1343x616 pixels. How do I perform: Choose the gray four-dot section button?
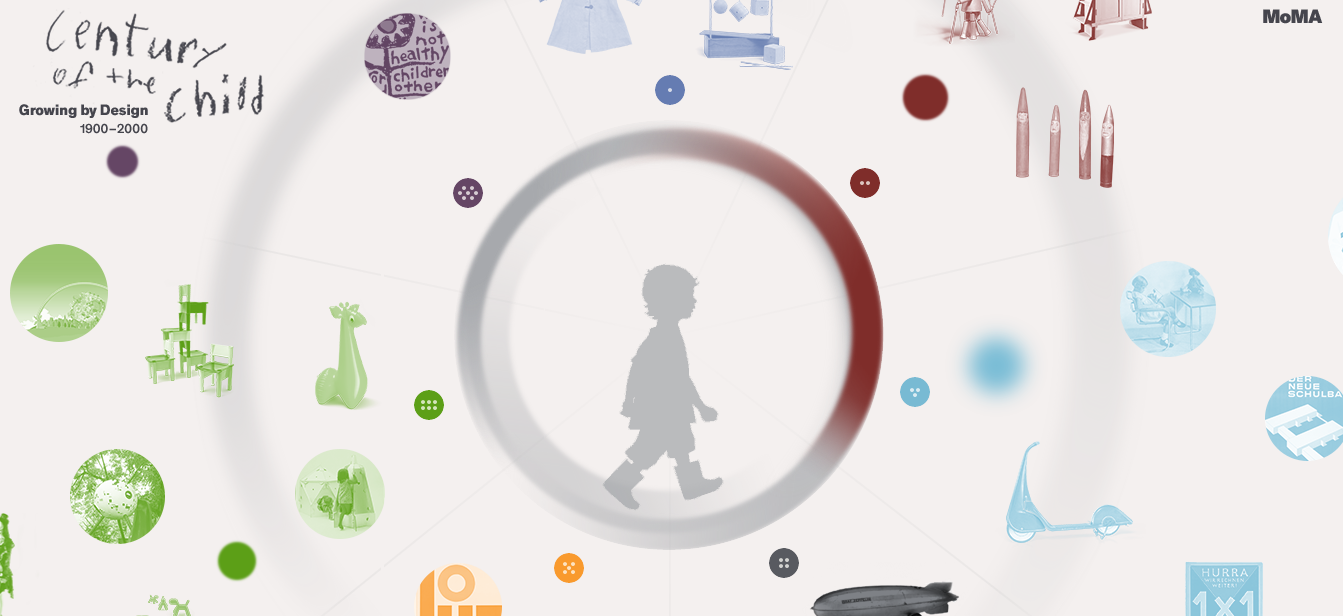[x=784, y=563]
